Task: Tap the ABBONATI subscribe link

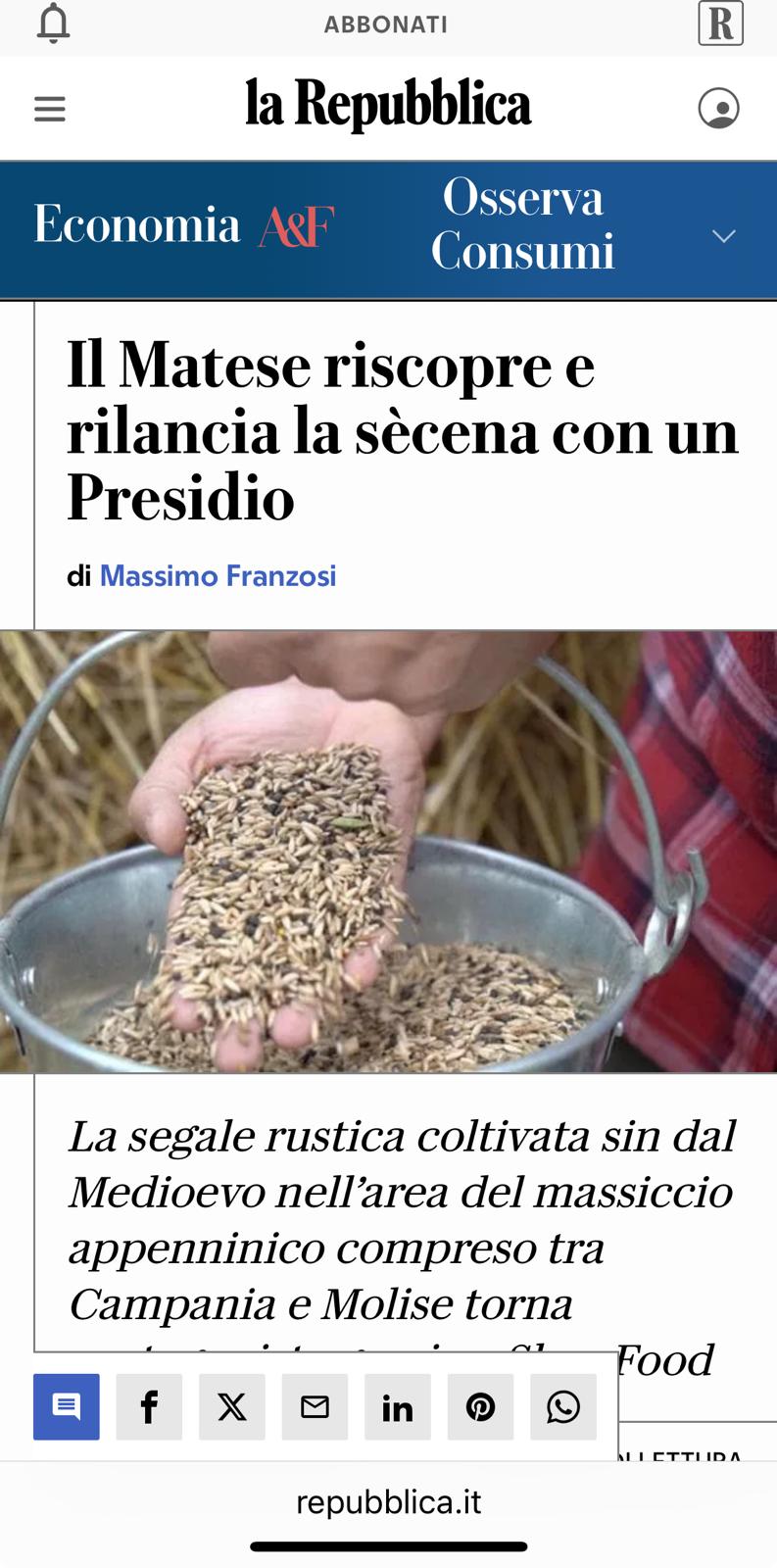Action: tap(386, 24)
